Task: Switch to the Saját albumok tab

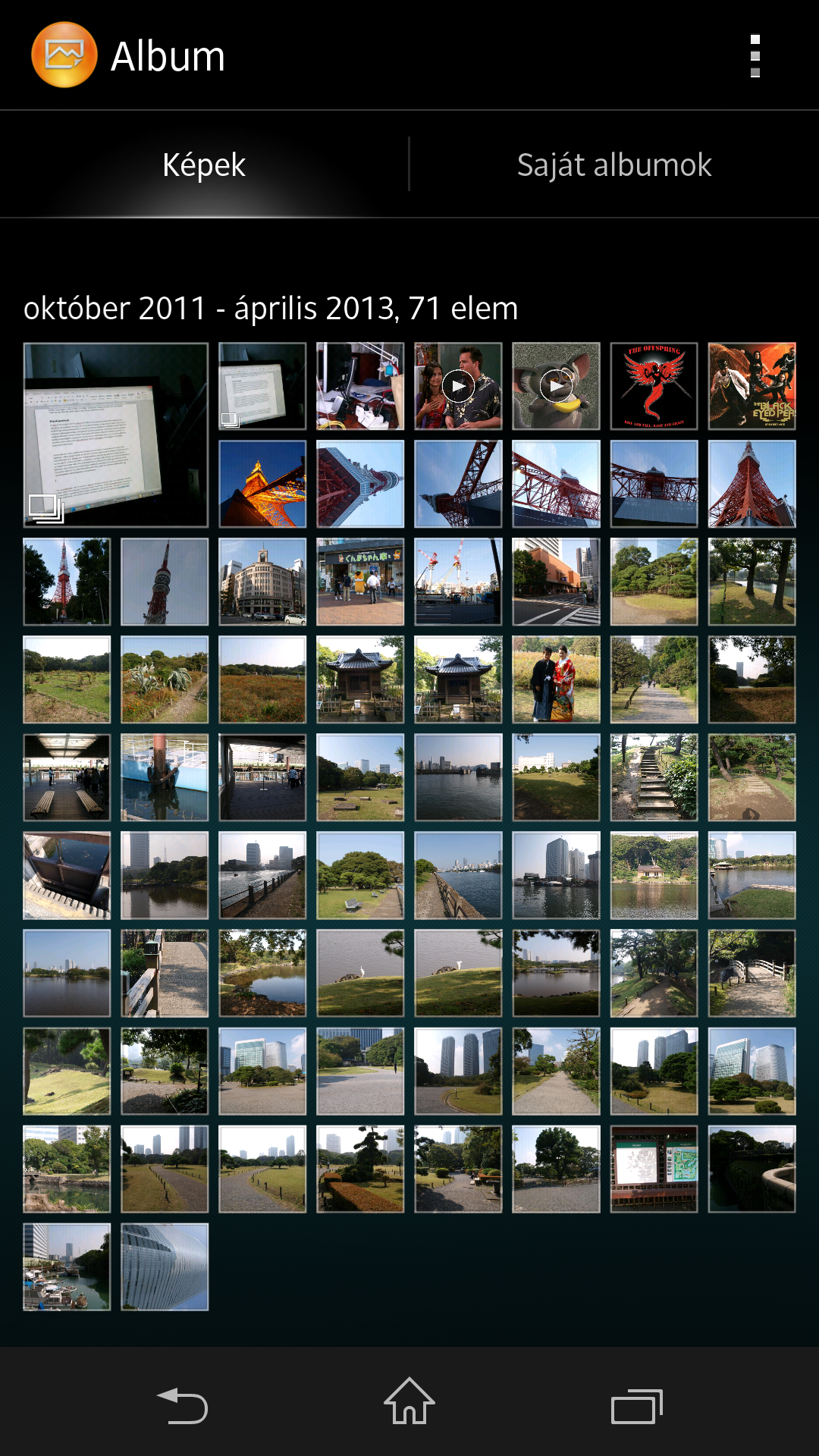Action: 613,165
